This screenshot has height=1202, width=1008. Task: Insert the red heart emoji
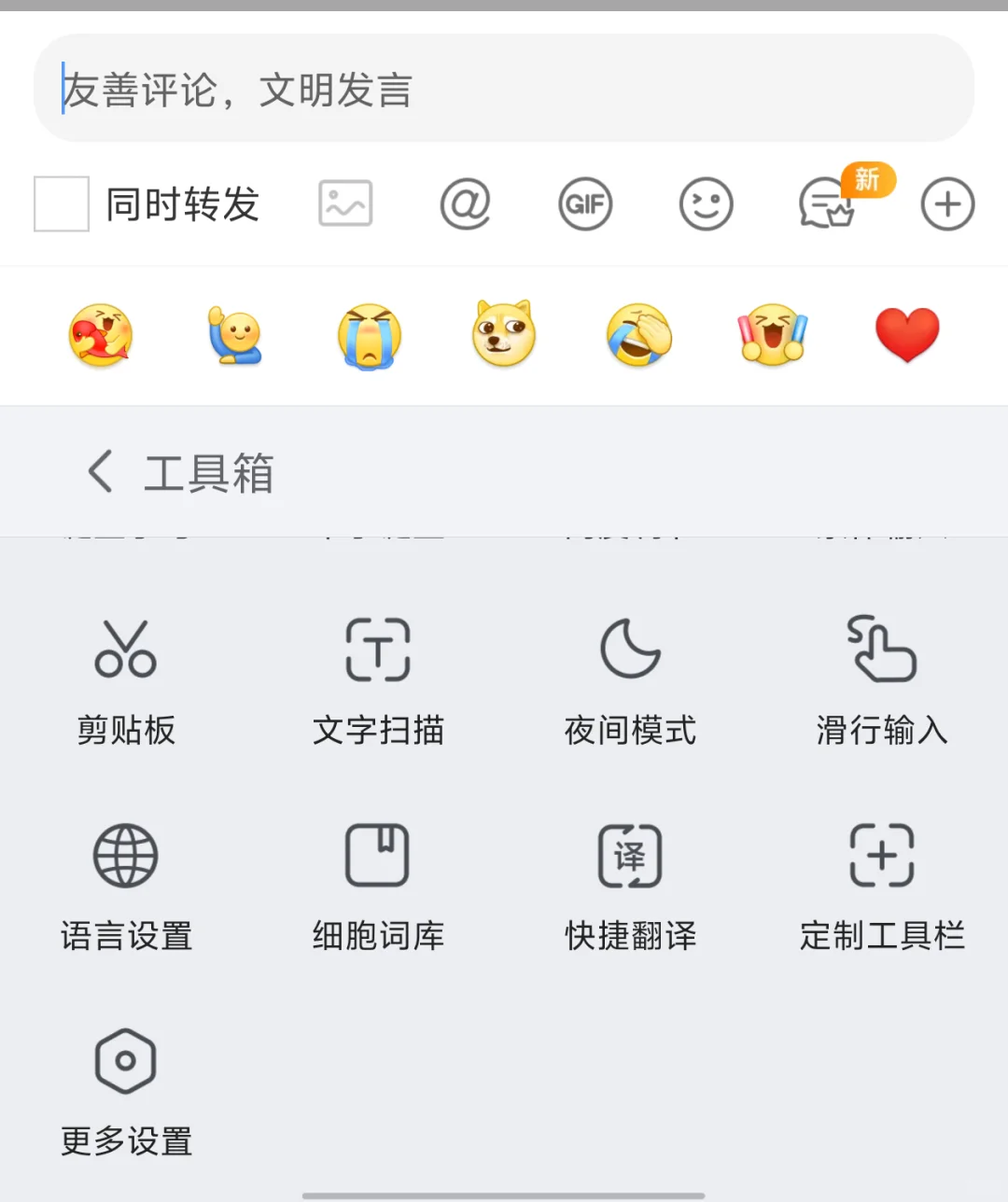point(906,336)
